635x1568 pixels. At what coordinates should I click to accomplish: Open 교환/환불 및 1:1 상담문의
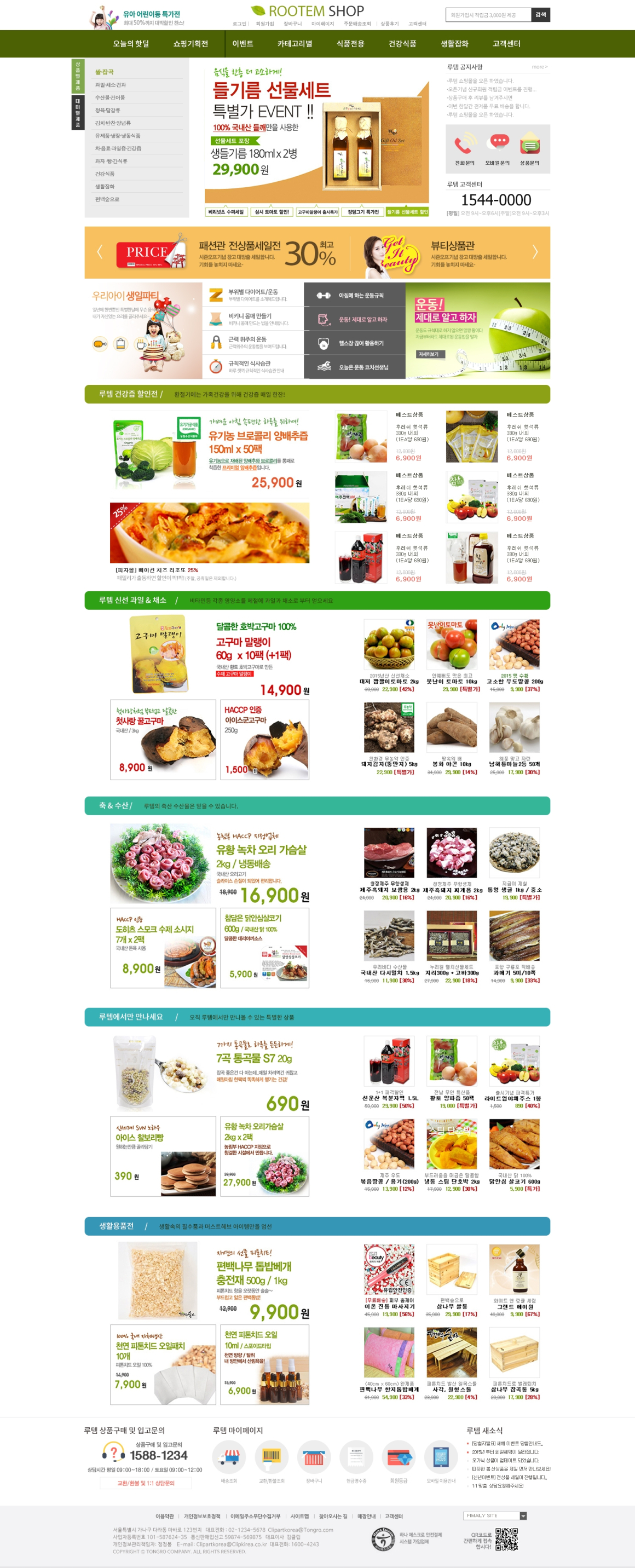coord(146,1483)
